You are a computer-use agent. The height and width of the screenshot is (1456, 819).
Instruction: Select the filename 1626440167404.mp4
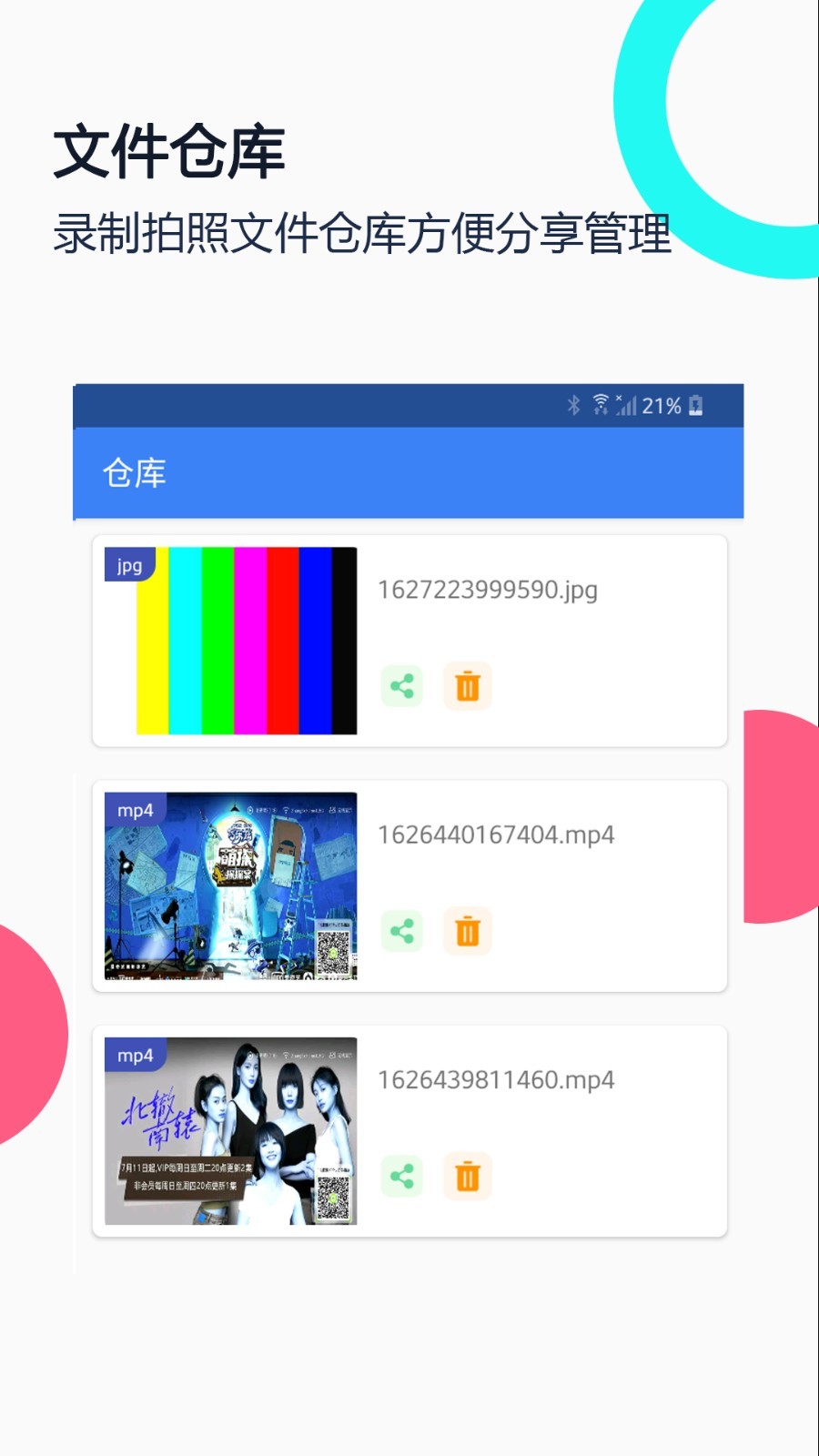496,834
